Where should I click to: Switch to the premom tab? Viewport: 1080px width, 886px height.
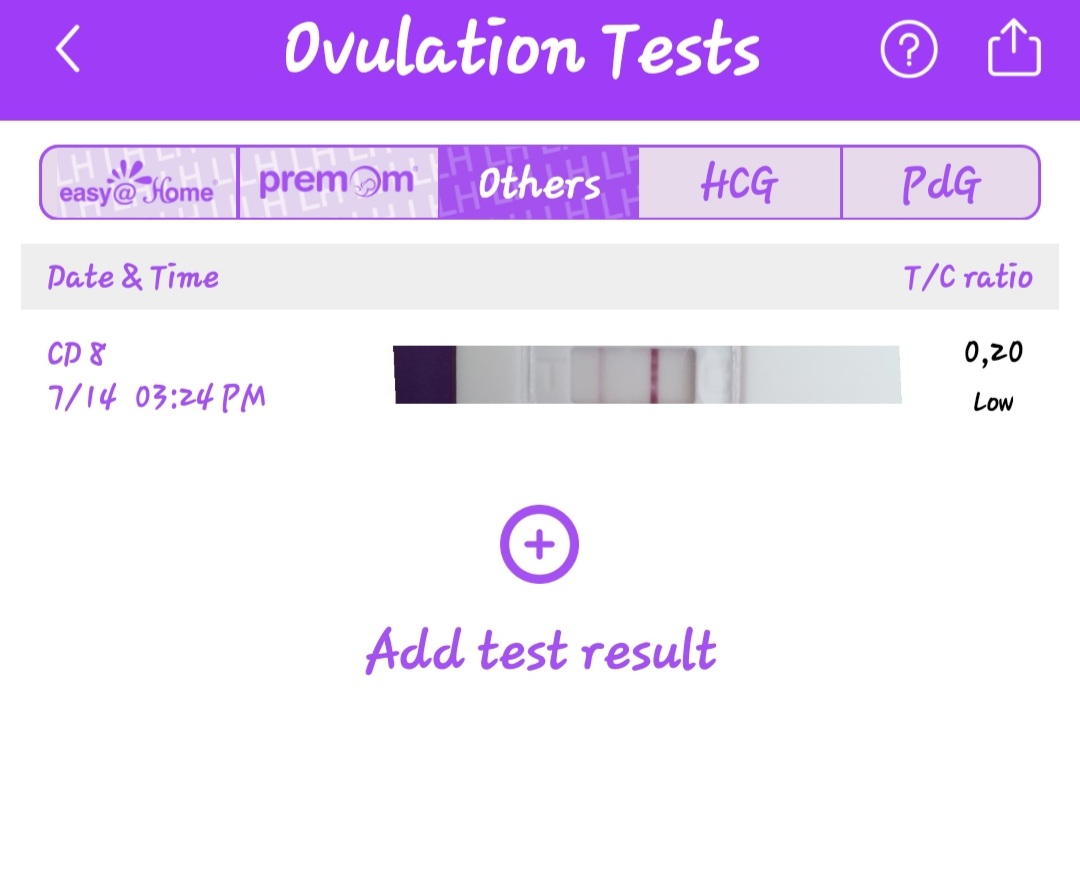click(x=338, y=183)
